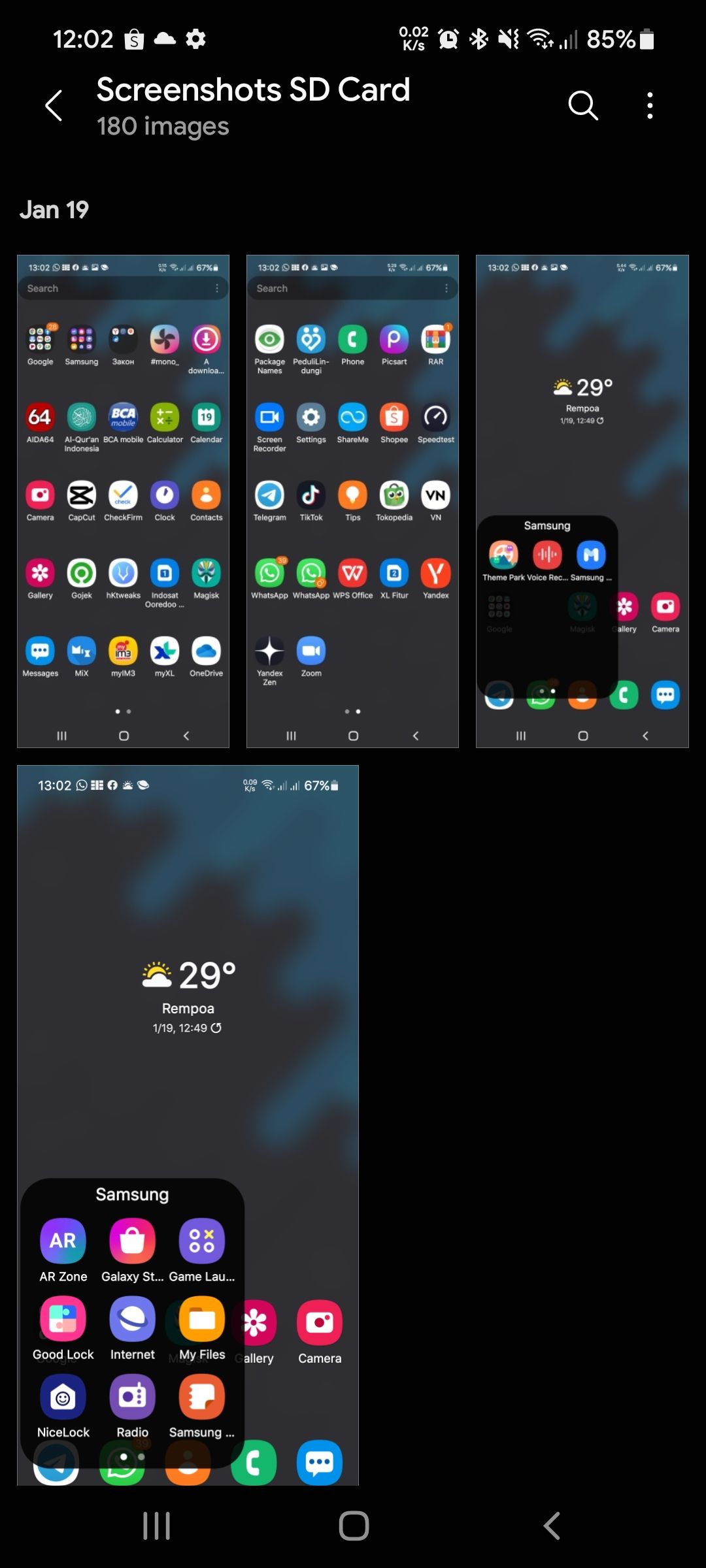Open the search icon
The width and height of the screenshot is (706, 1568).
[582, 105]
